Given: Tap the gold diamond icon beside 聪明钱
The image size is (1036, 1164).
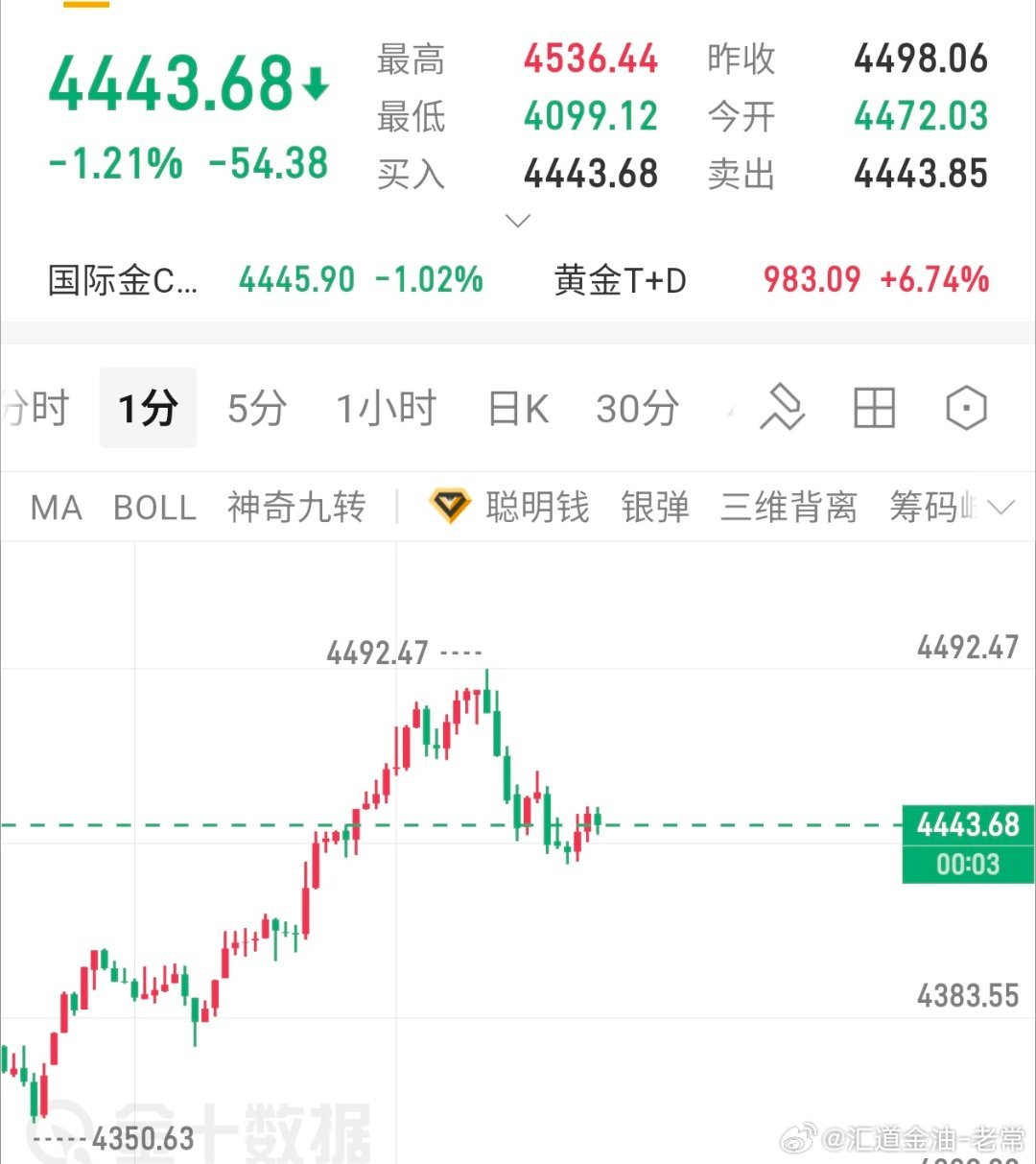Looking at the screenshot, I should coord(449,507).
